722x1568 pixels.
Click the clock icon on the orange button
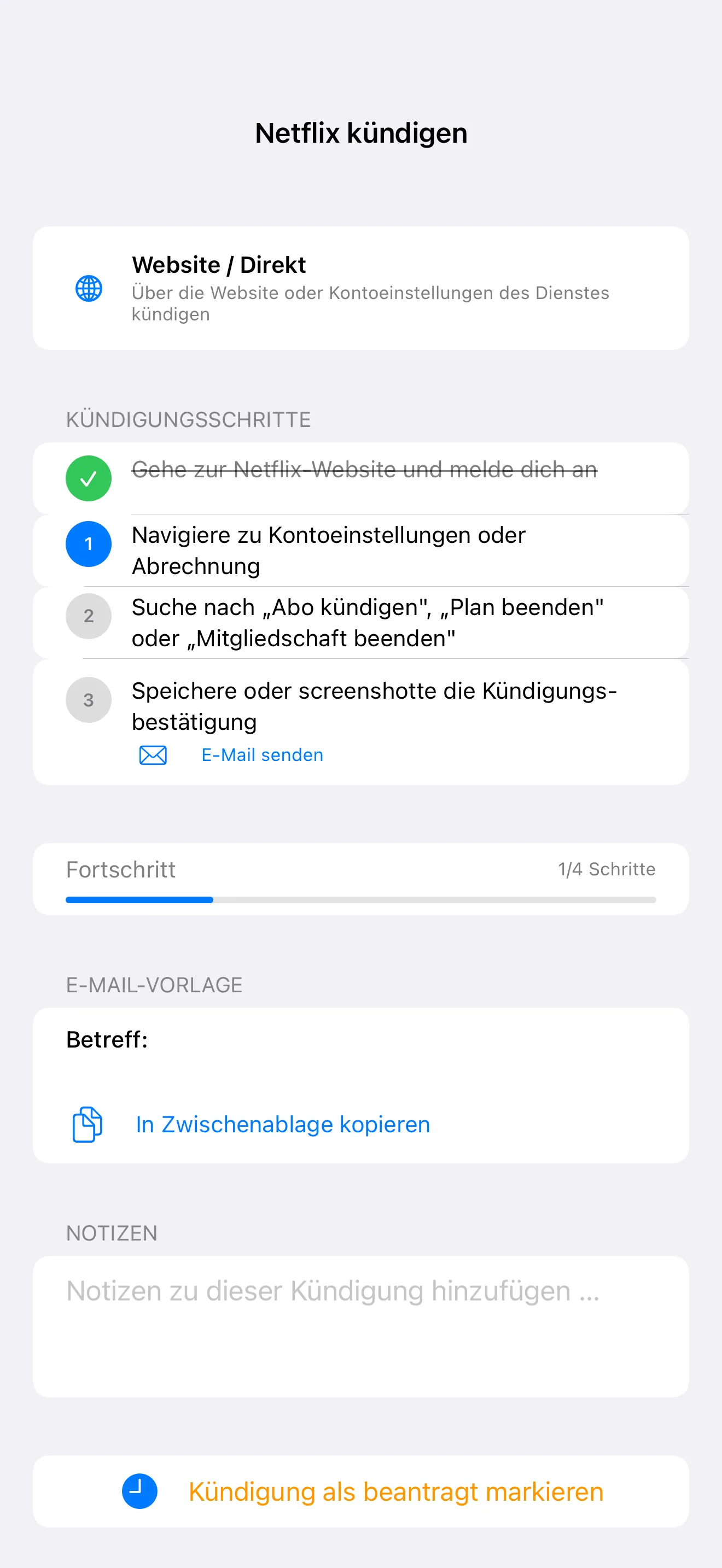139,1492
